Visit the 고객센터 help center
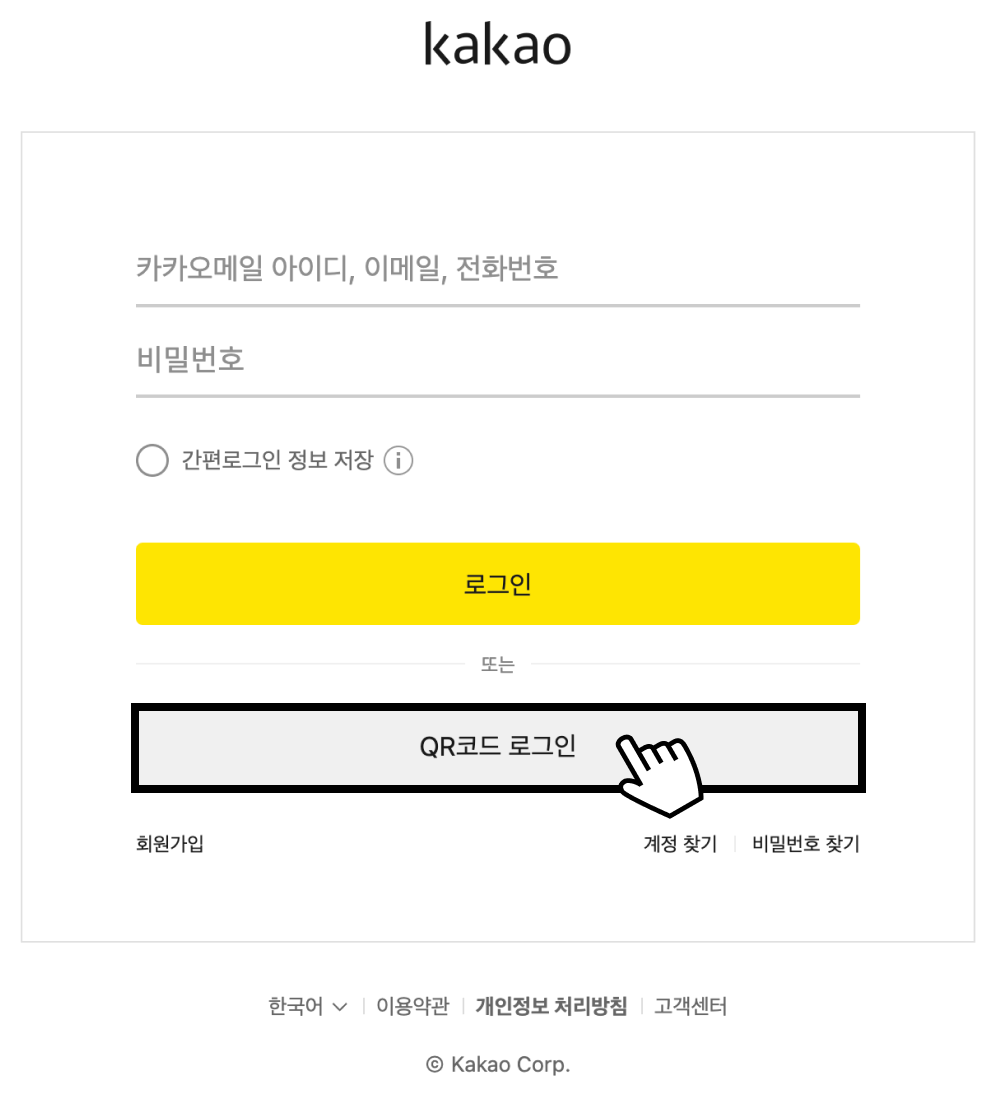The image size is (1000, 1100). pyautogui.click(x=690, y=1007)
